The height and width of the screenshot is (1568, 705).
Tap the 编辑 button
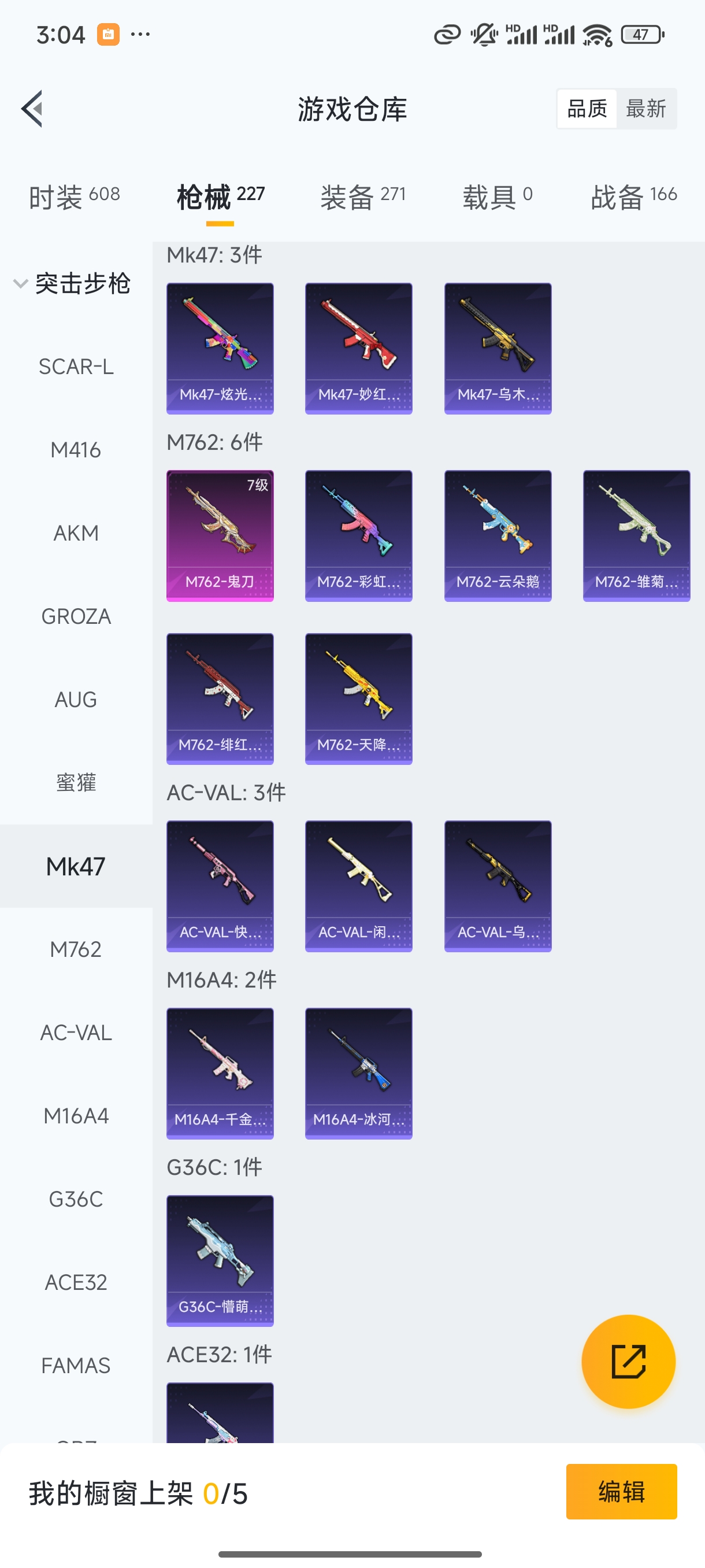pyautogui.click(x=621, y=1491)
